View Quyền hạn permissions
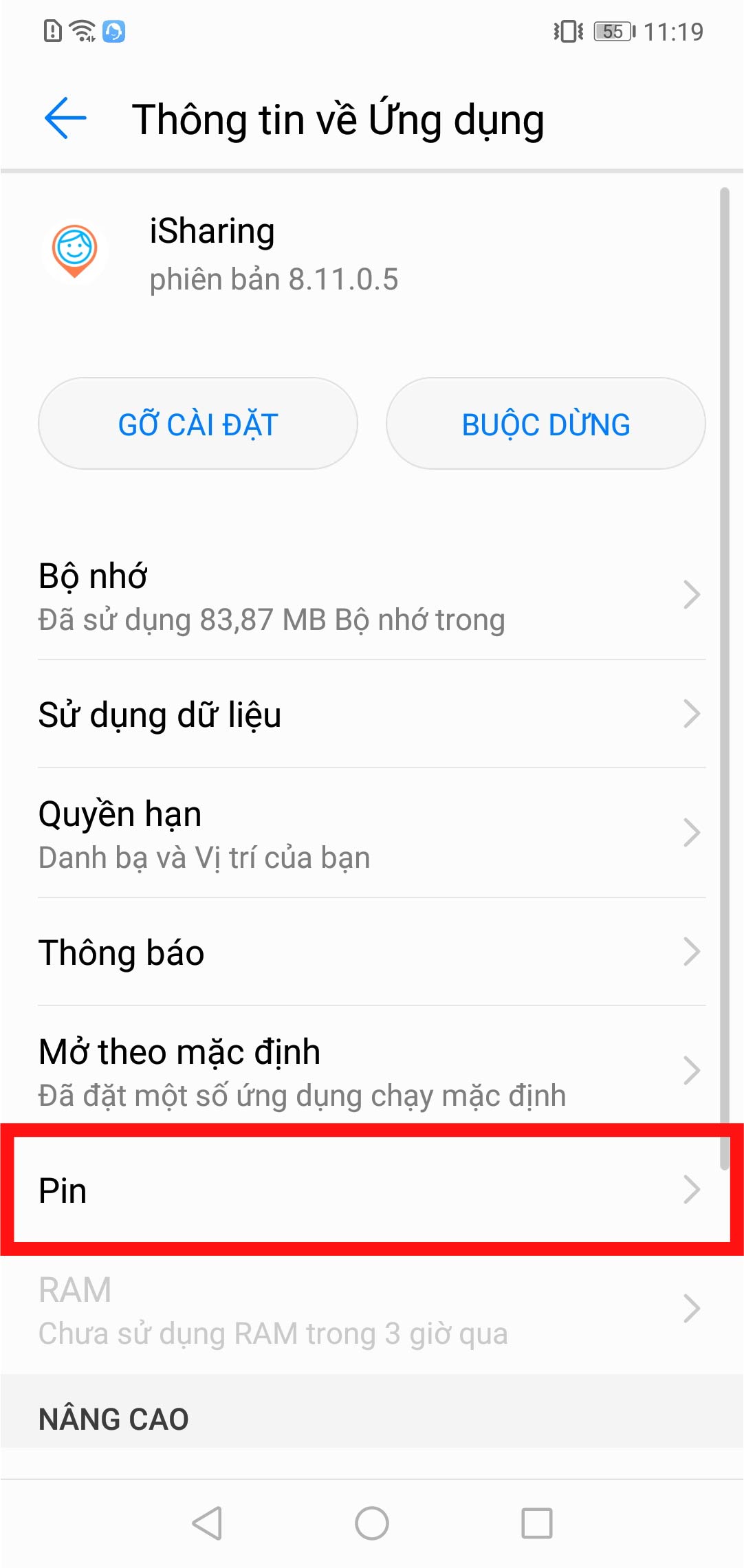This screenshot has width=744, height=1568. 371,834
